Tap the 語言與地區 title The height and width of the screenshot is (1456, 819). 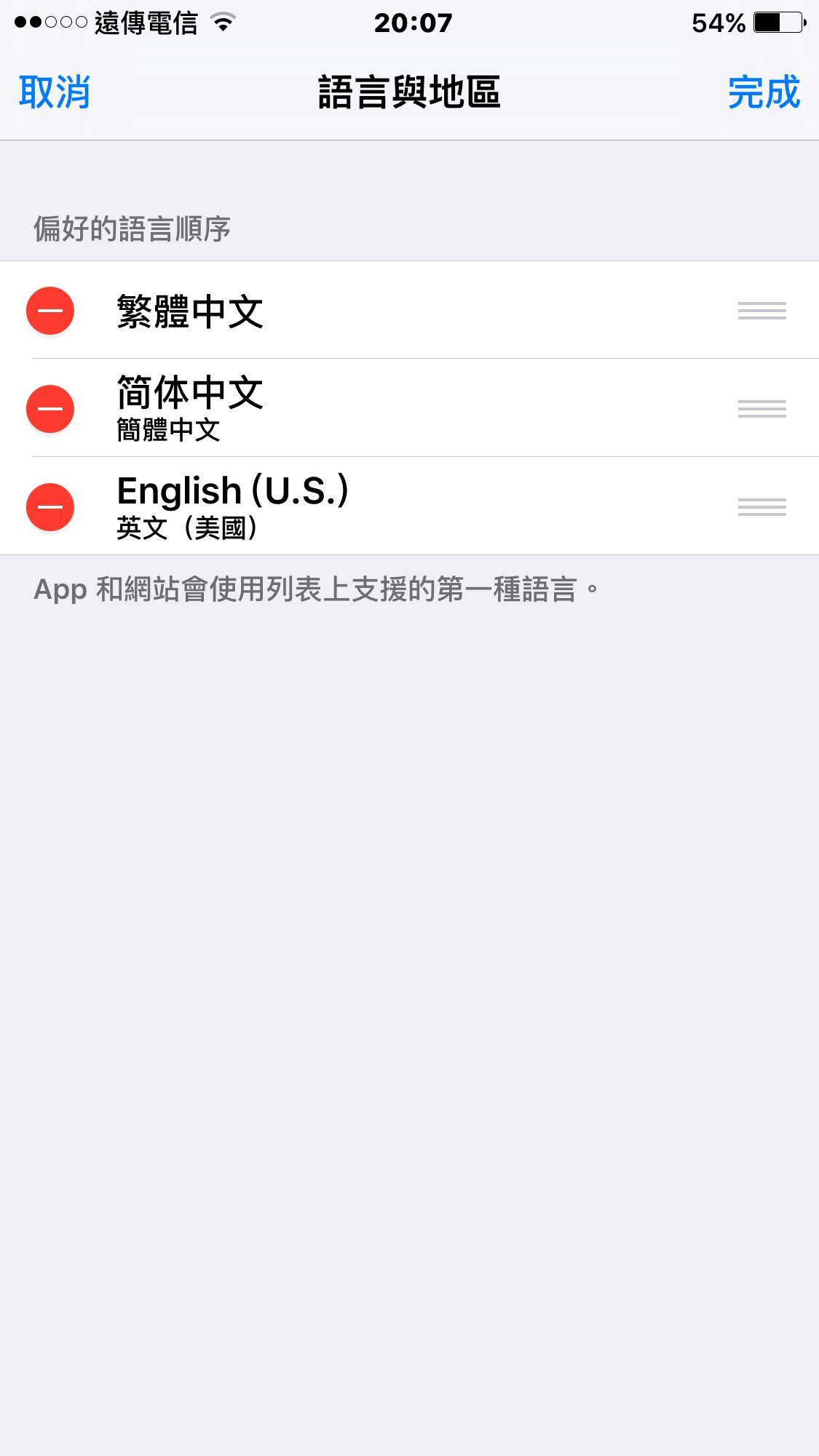point(409,93)
